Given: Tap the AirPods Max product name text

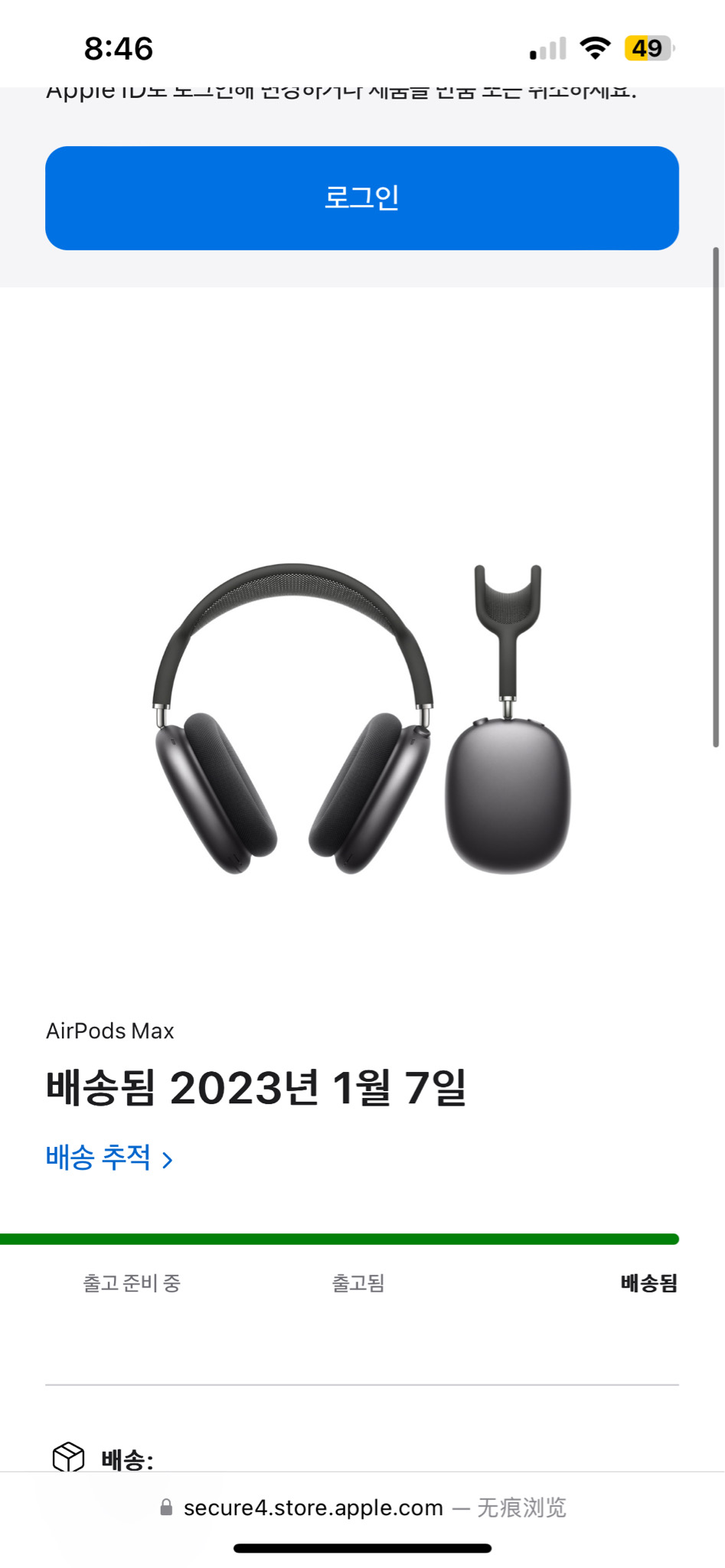Looking at the screenshot, I should click(x=109, y=1030).
